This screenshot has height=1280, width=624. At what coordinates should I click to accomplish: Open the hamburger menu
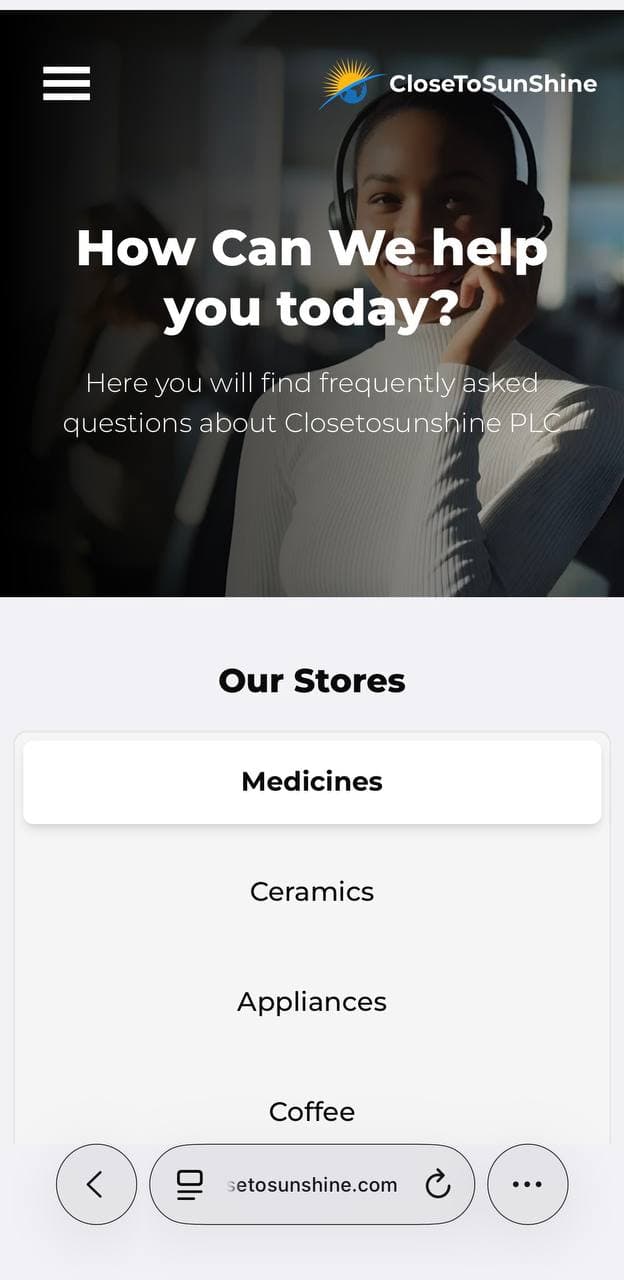click(x=67, y=83)
